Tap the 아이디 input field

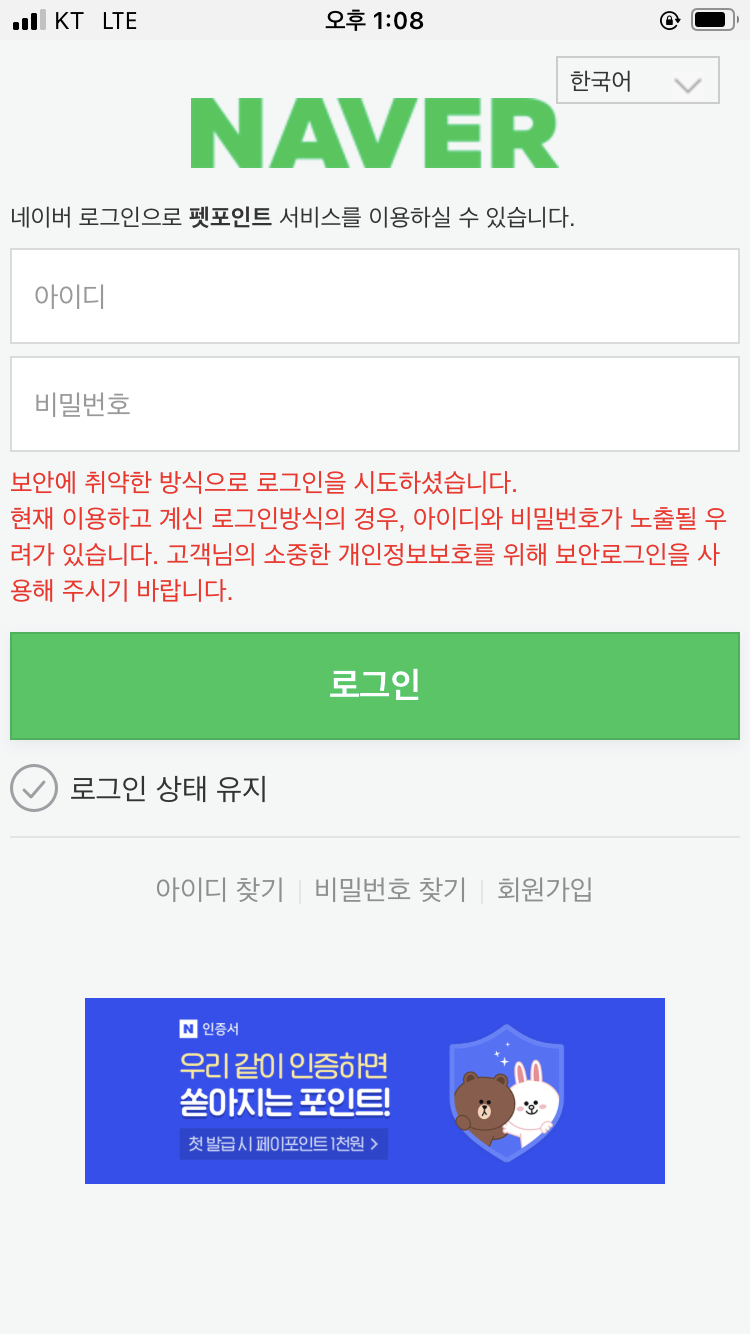375,296
